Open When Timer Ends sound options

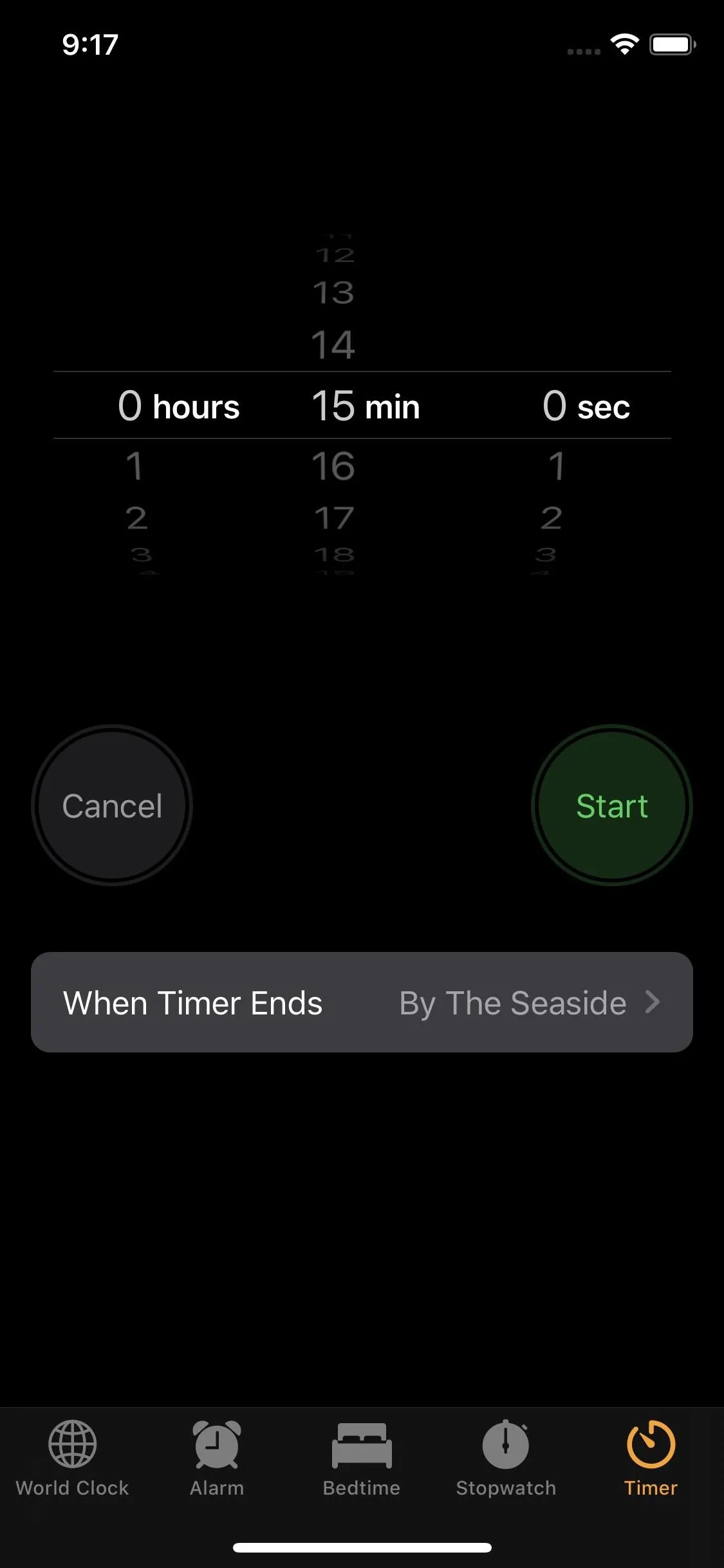point(362,1002)
